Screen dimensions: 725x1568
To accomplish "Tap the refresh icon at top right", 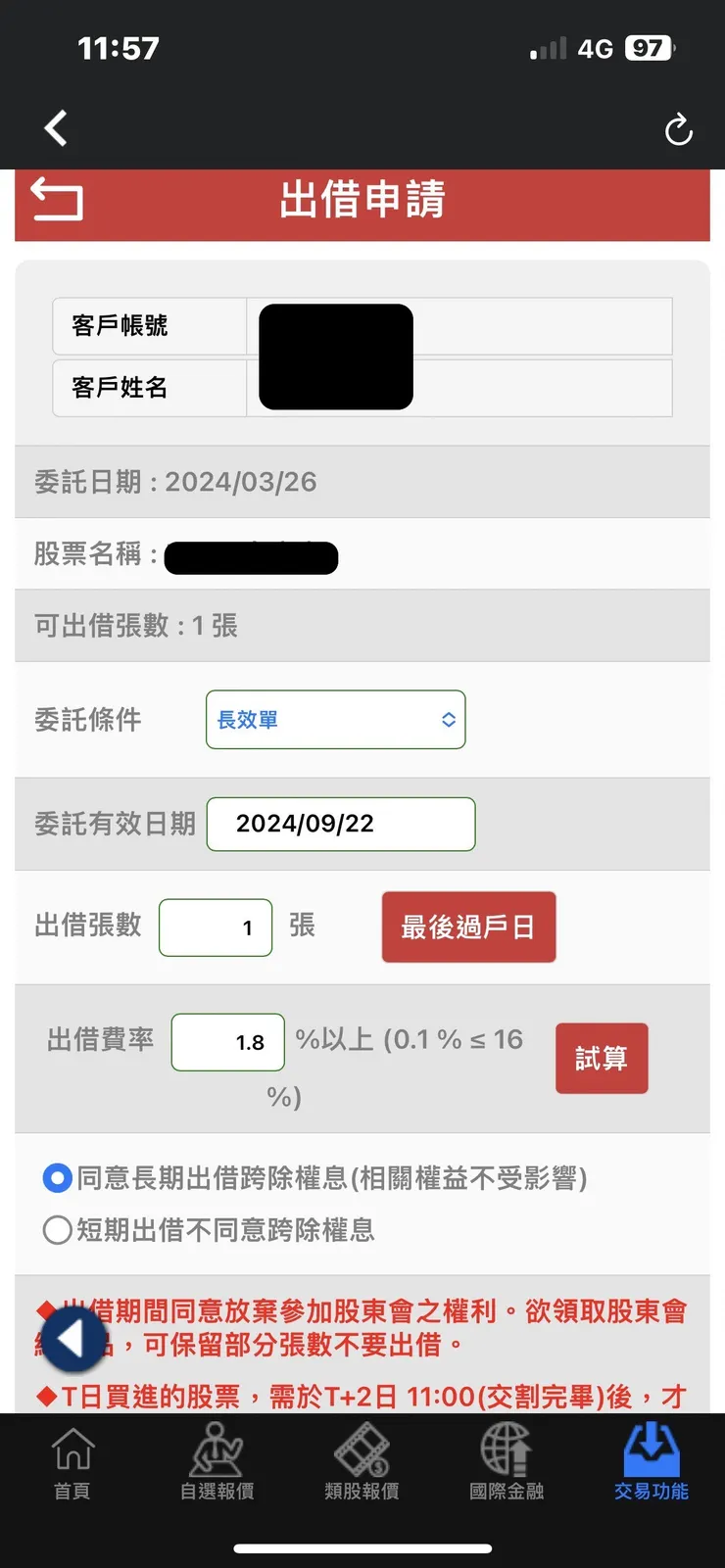I will (679, 128).
